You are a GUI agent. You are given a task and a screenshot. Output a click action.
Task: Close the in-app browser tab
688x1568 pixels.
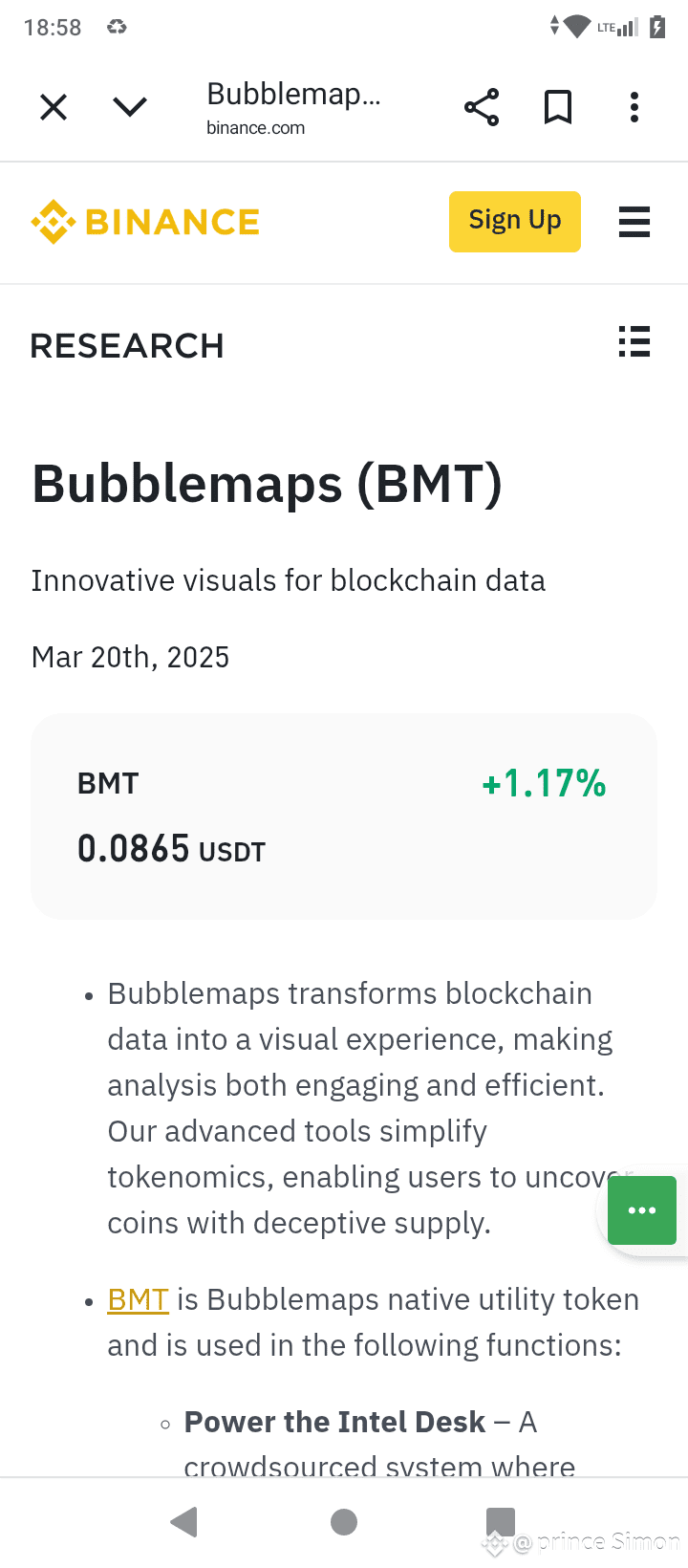(54, 107)
